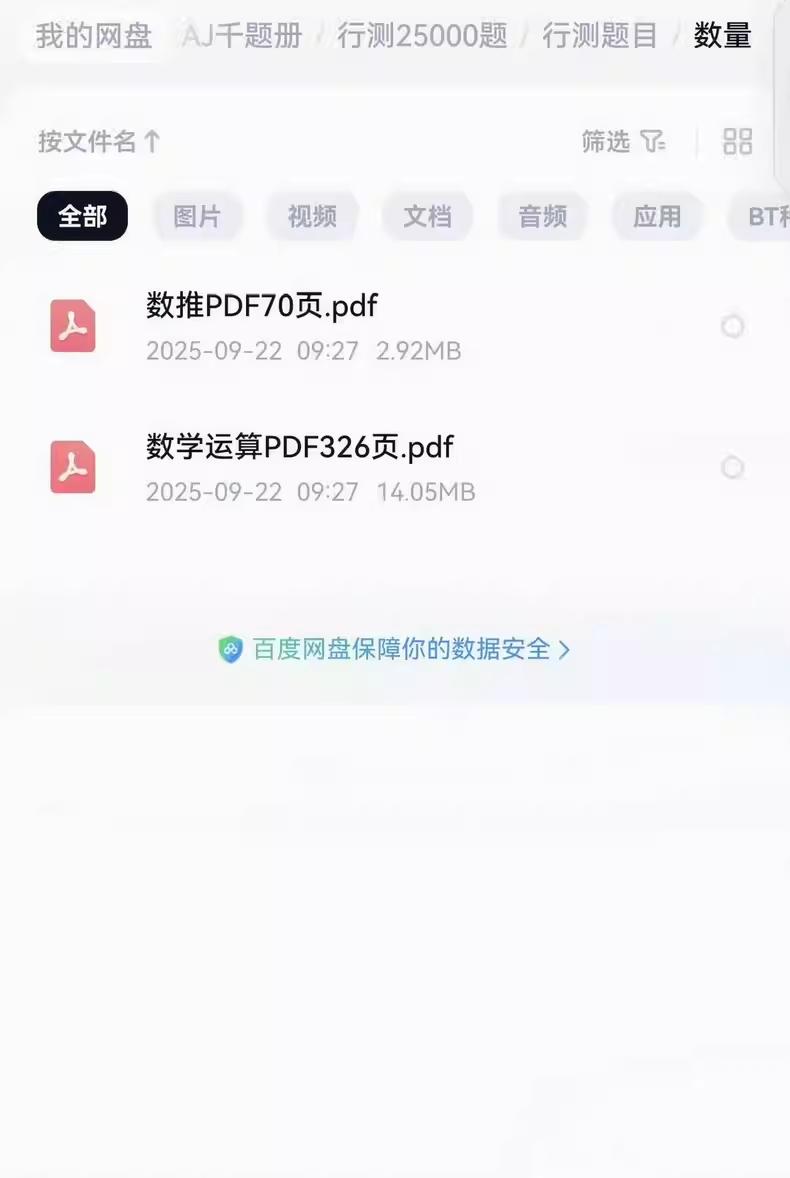Go to 我的网盘 in breadcrumb
Image resolution: width=790 pixels, height=1178 pixels.
pos(93,37)
